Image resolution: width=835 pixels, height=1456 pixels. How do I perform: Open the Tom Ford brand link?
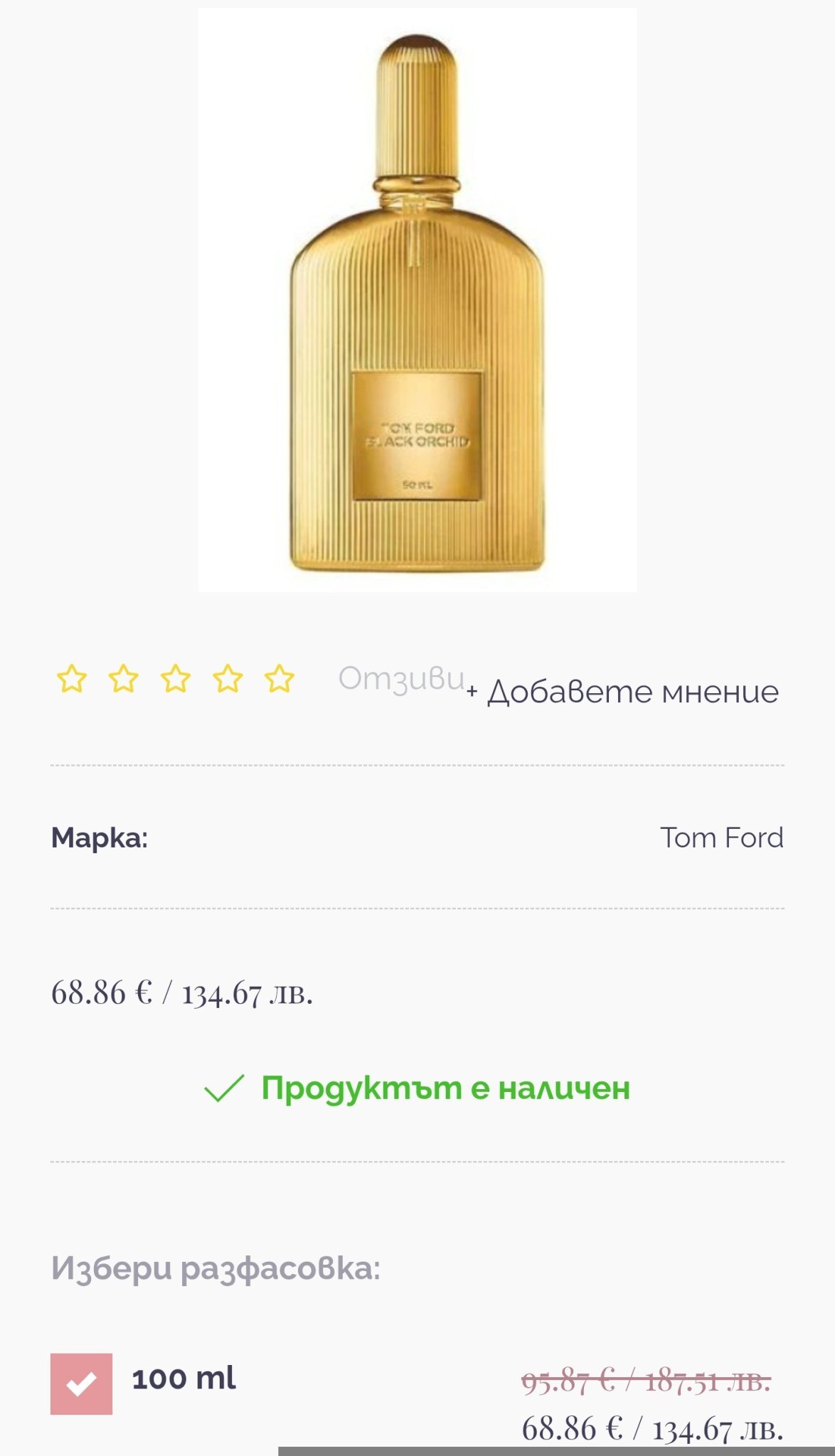click(721, 837)
